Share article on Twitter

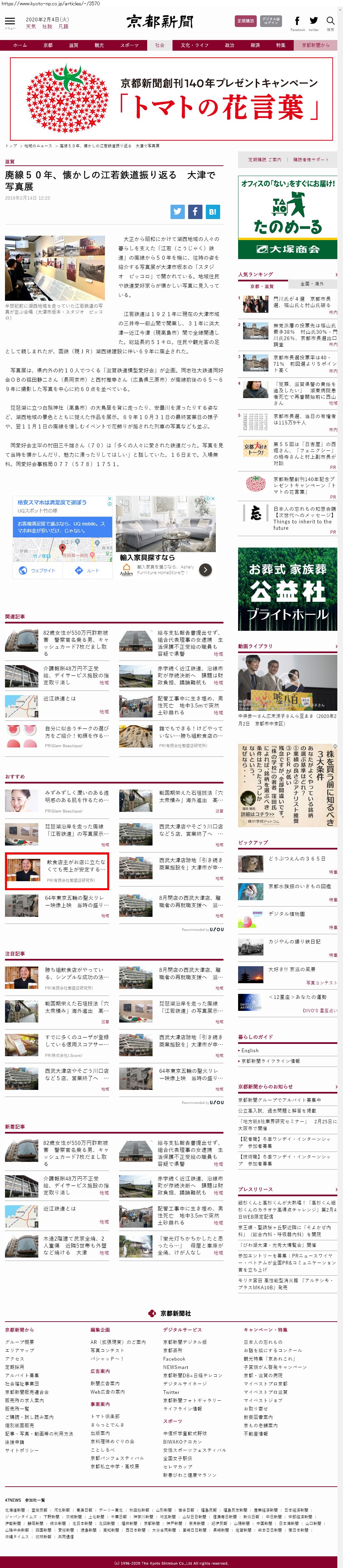pos(177,212)
